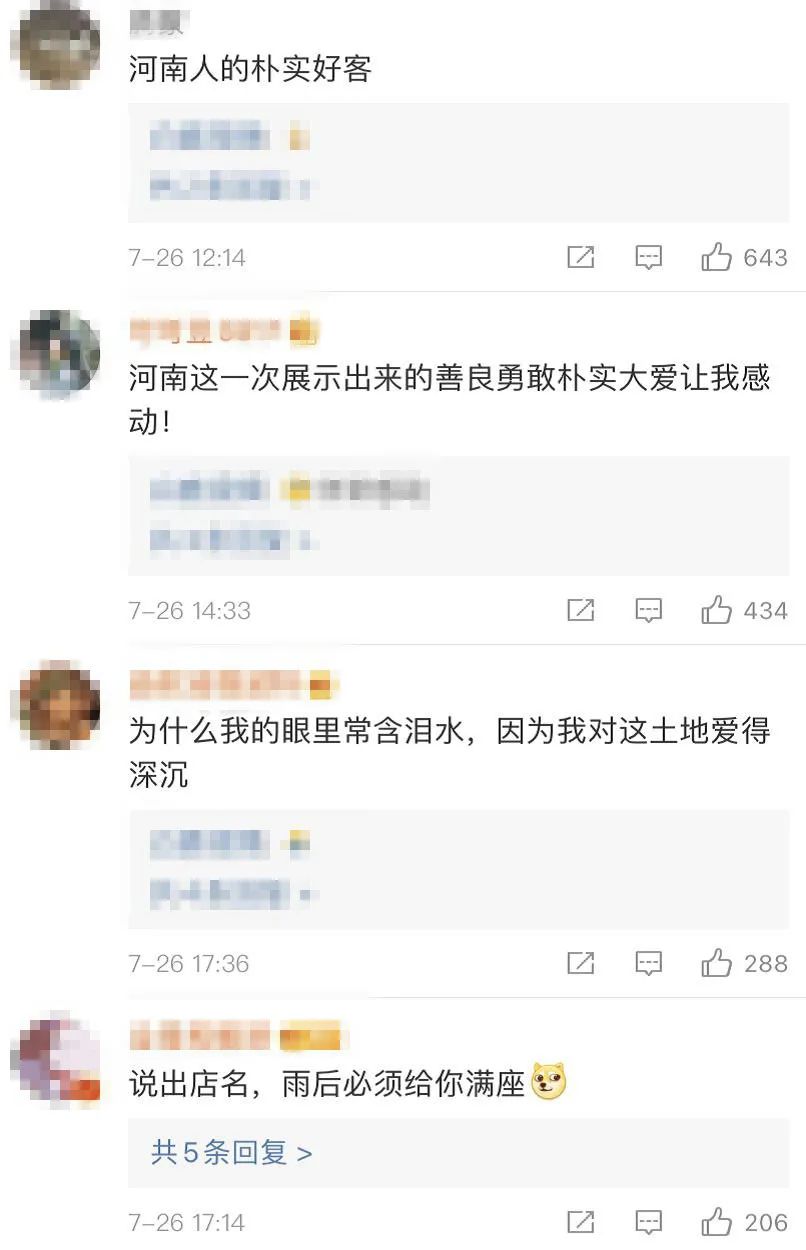Like the comment about 眼里常含泪水

coord(717,963)
